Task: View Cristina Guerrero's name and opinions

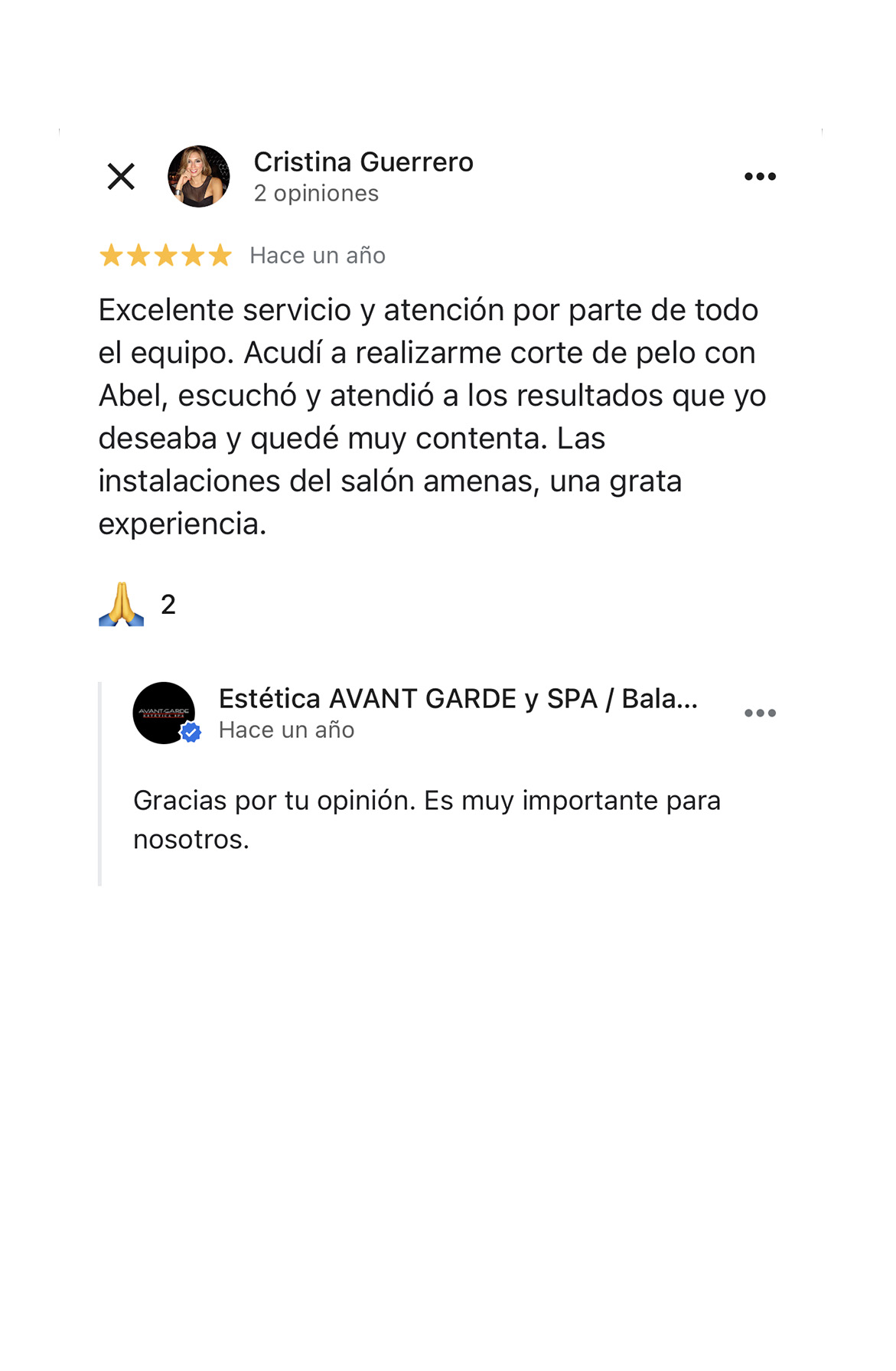Action: [x=363, y=176]
